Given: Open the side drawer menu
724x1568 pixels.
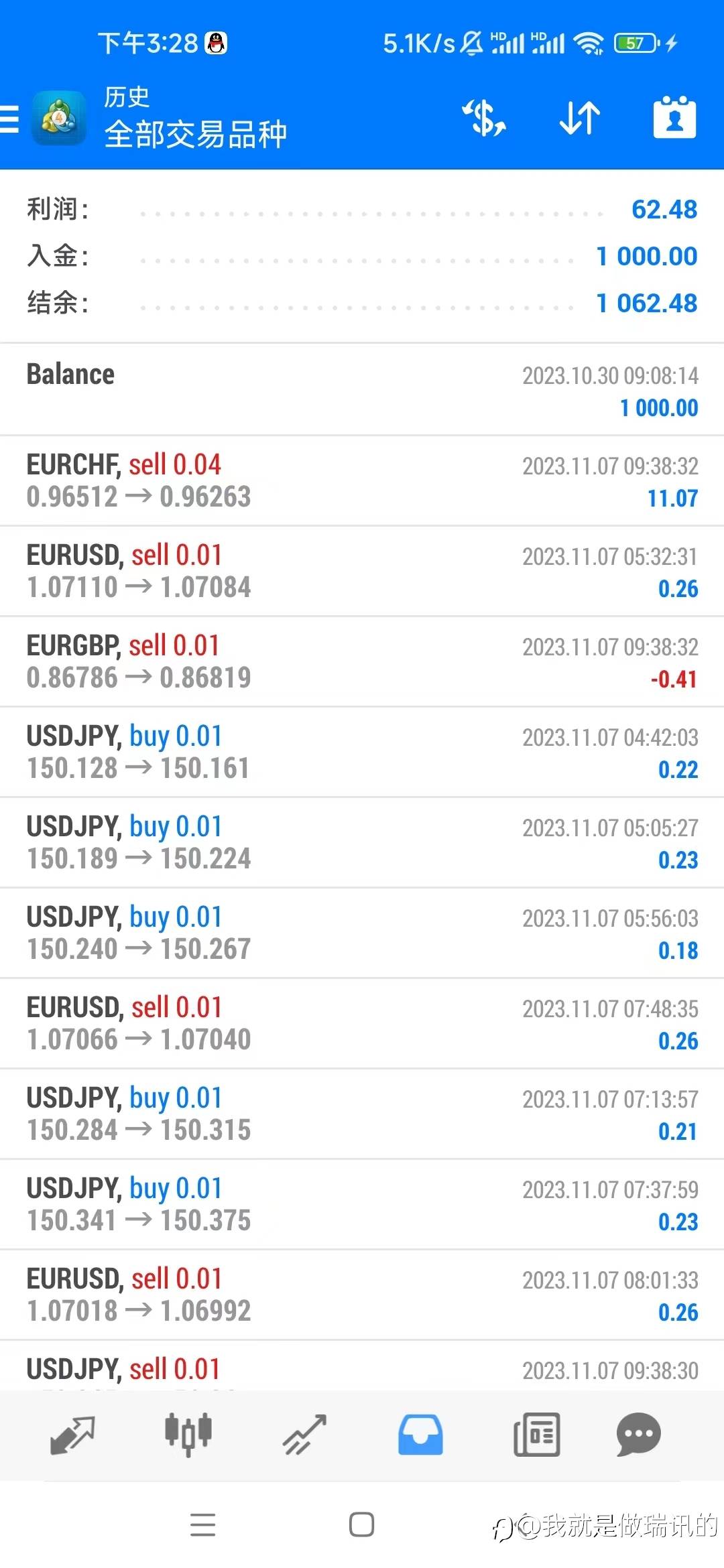Looking at the screenshot, I should pos(11,119).
